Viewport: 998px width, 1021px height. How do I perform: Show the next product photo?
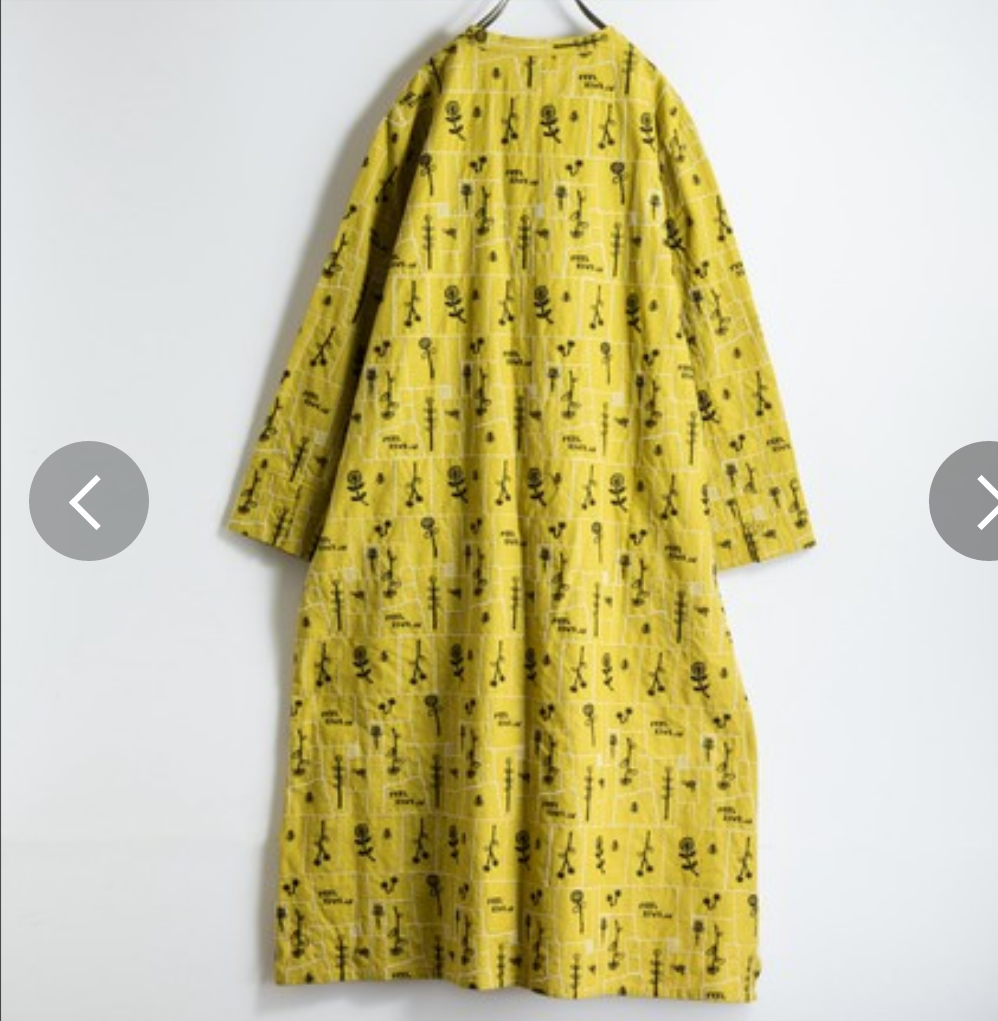click(968, 501)
